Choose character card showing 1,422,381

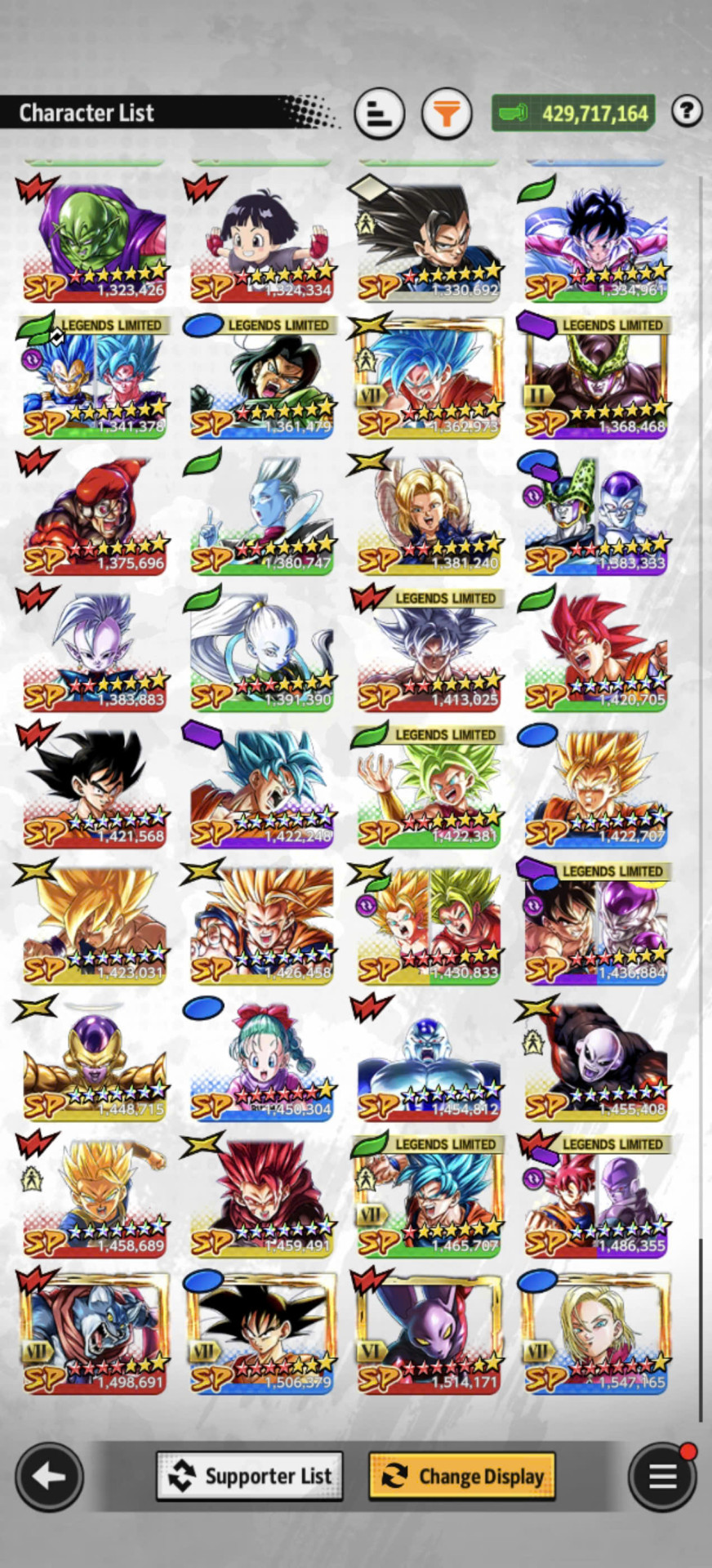pyautogui.click(x=428, y=785)
